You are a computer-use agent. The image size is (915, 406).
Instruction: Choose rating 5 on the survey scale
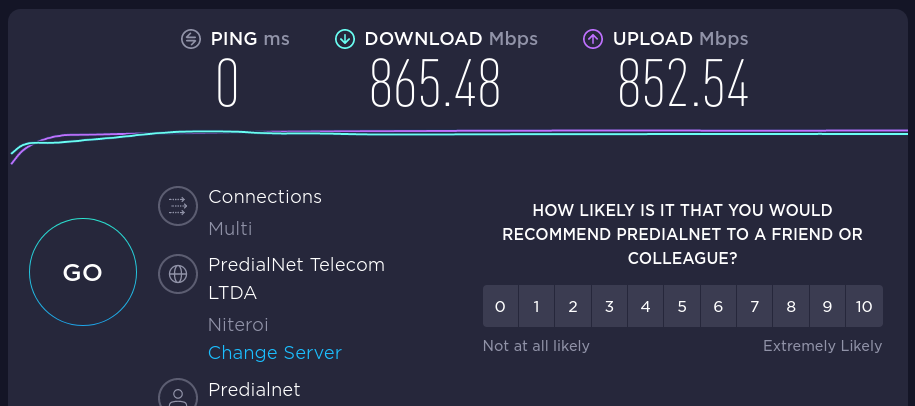click(682, 307)
